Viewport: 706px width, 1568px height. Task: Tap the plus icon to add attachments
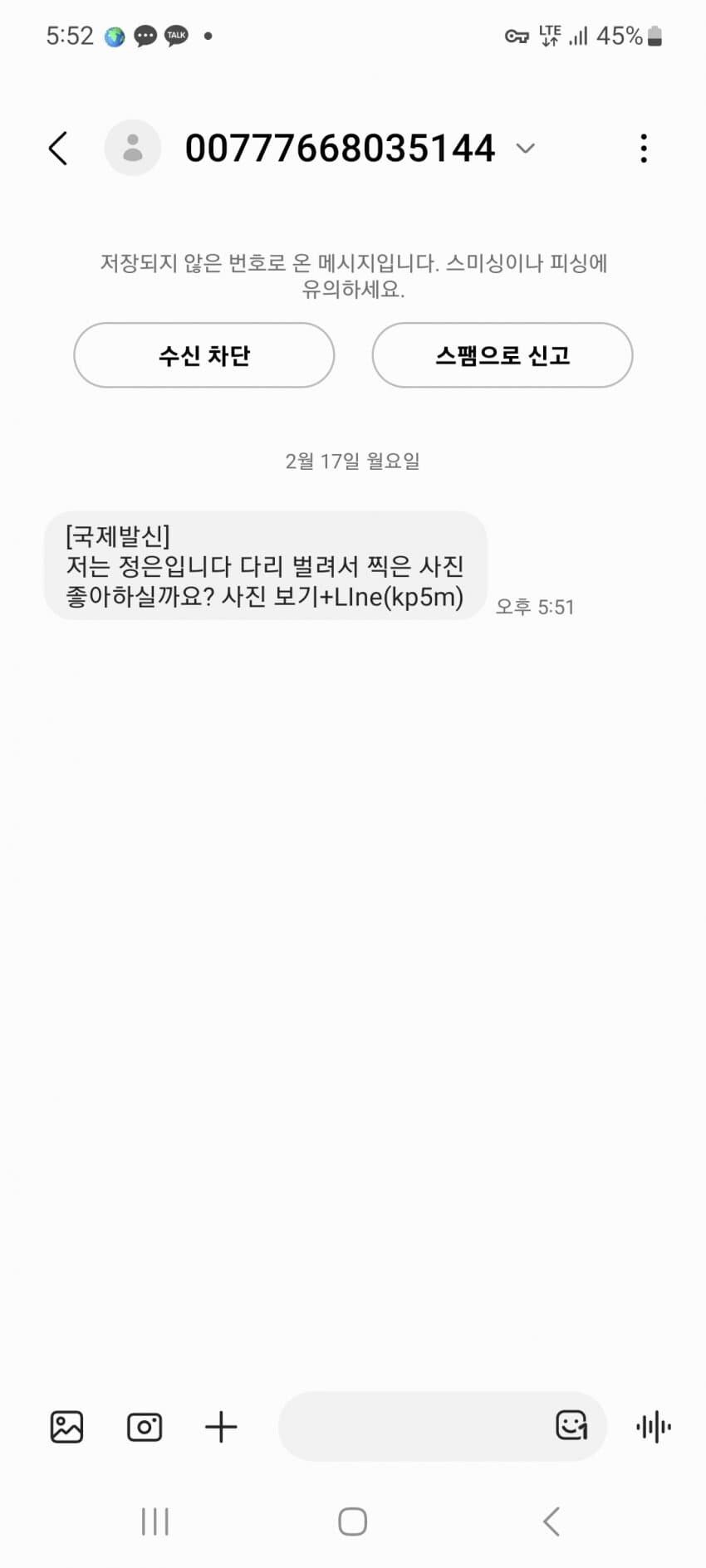point(220,1426)
